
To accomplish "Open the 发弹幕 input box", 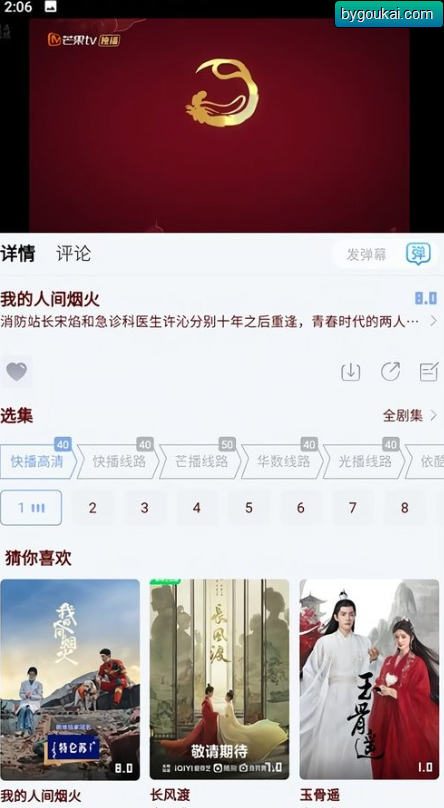I will tap(366, 254).
